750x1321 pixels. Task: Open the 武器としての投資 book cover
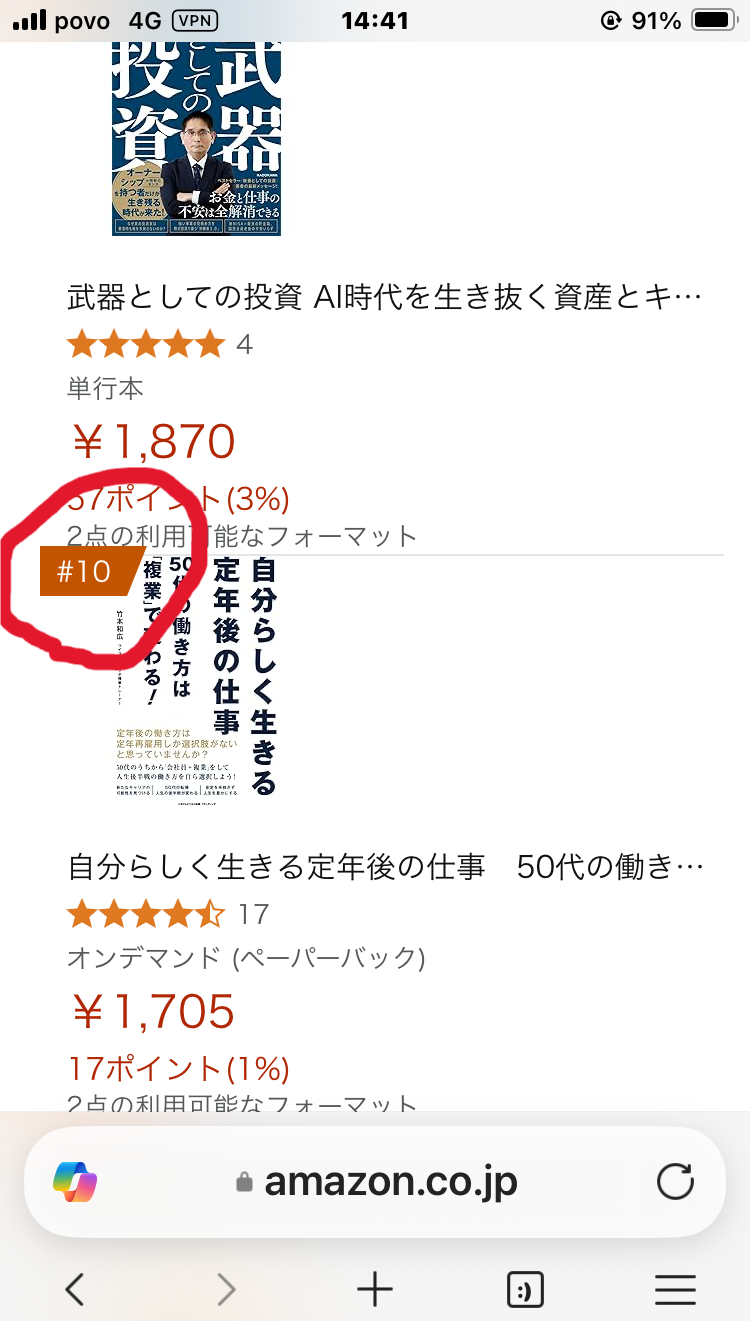[196, 138]
